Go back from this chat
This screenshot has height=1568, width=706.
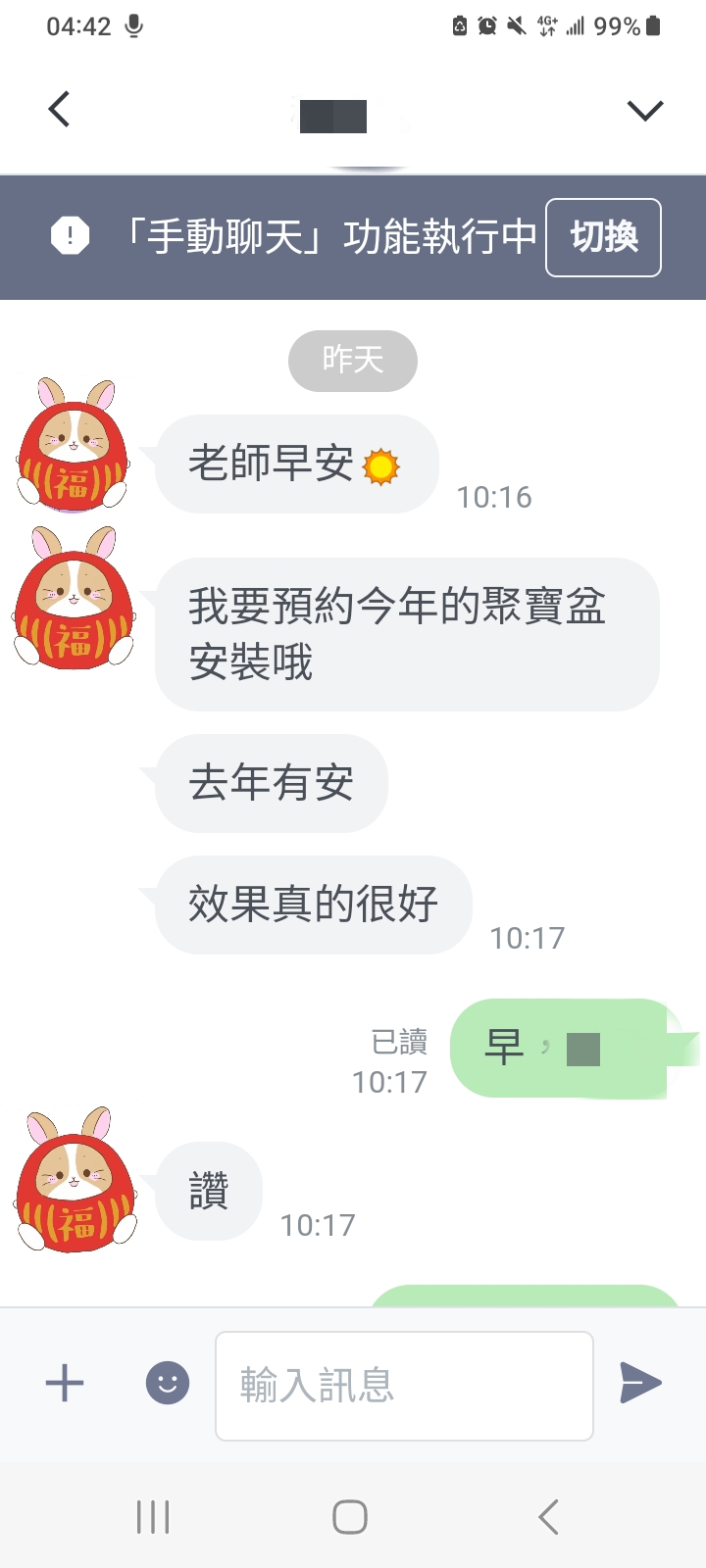point(60,109)
